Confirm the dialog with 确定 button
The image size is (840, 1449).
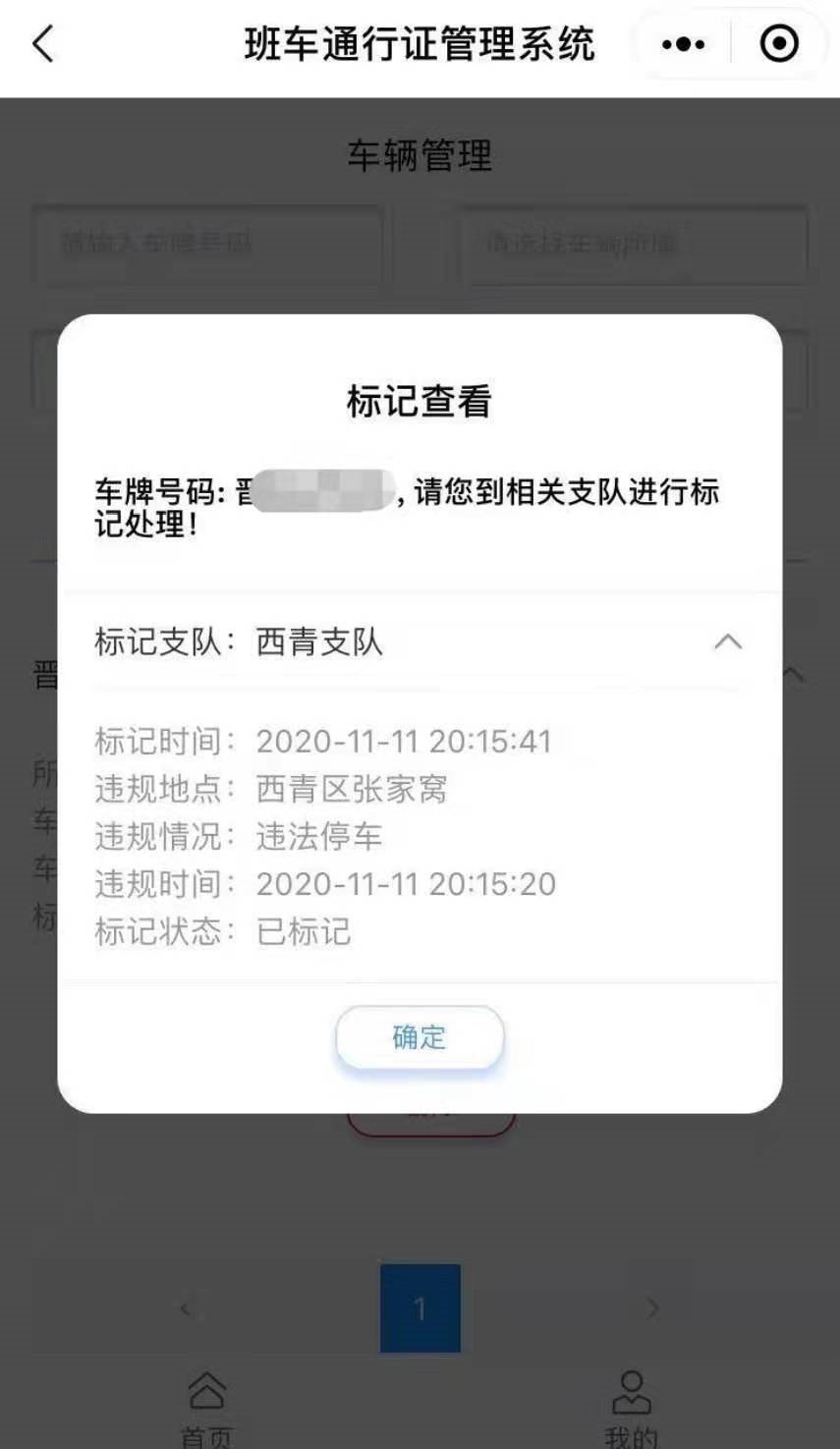[x=420, y=1037]
